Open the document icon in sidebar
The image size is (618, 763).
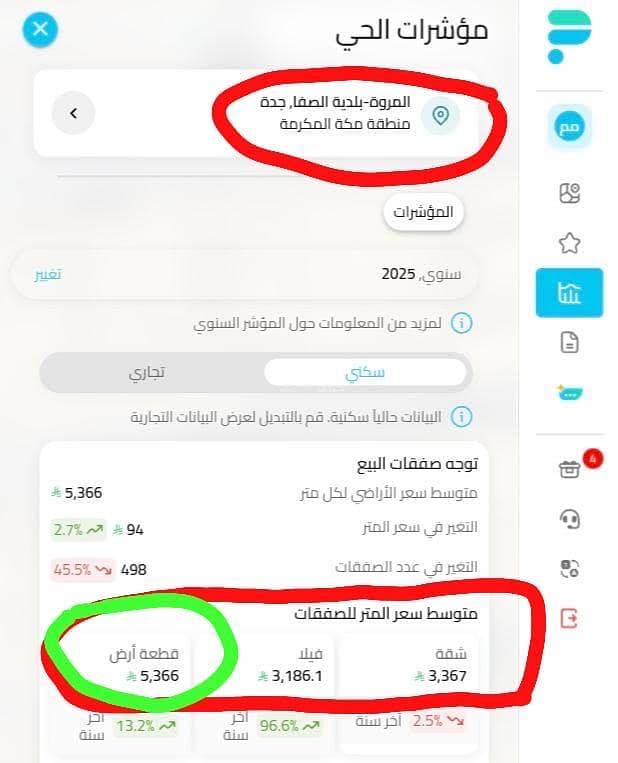point(569,343)
